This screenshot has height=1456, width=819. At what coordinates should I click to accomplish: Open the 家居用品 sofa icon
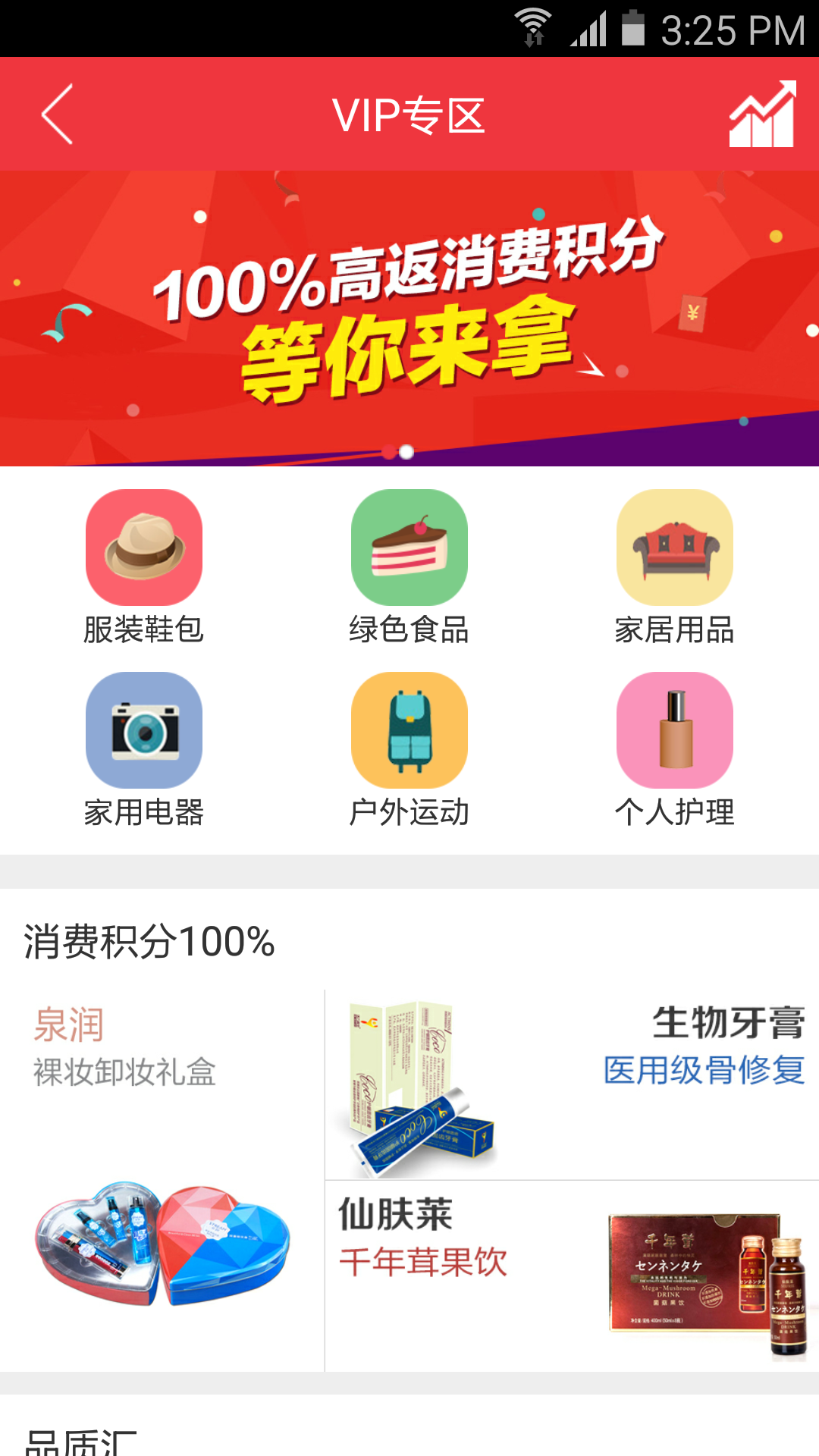(673, 550)
